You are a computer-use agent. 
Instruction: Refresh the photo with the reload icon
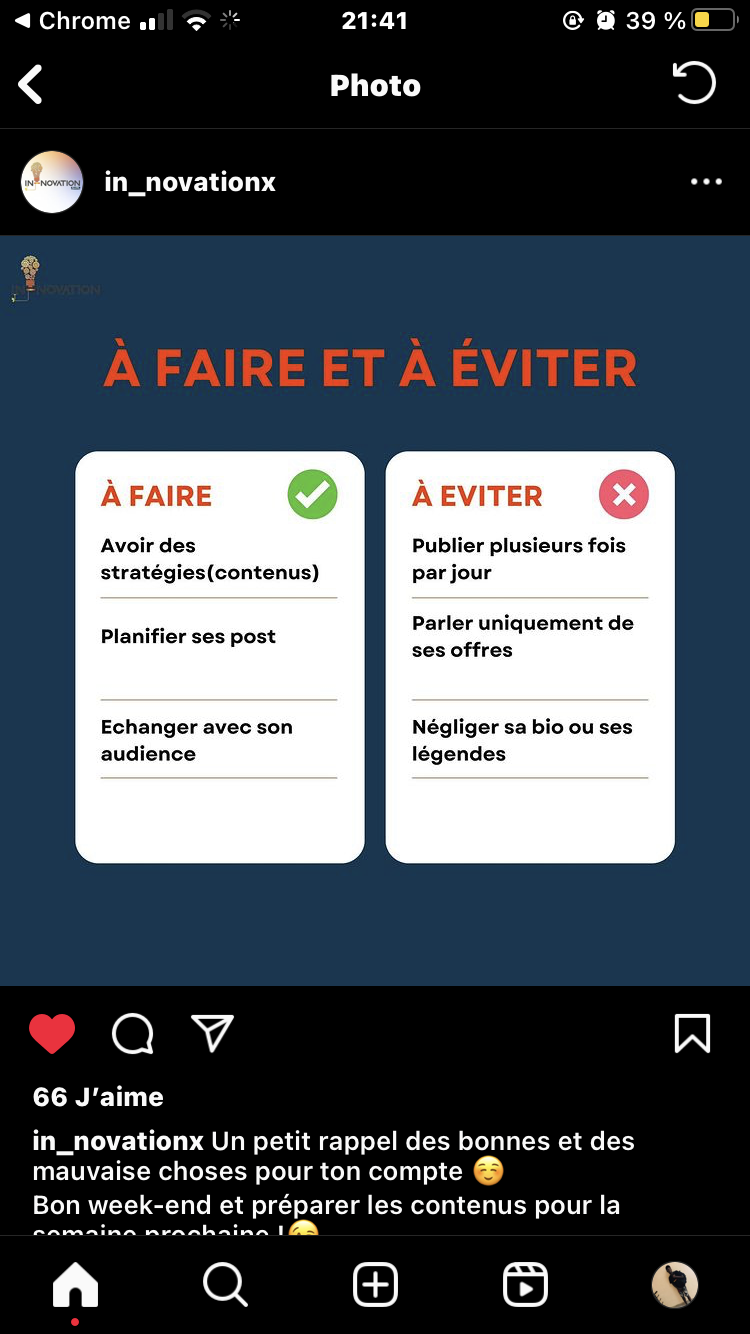pos(694,83)
